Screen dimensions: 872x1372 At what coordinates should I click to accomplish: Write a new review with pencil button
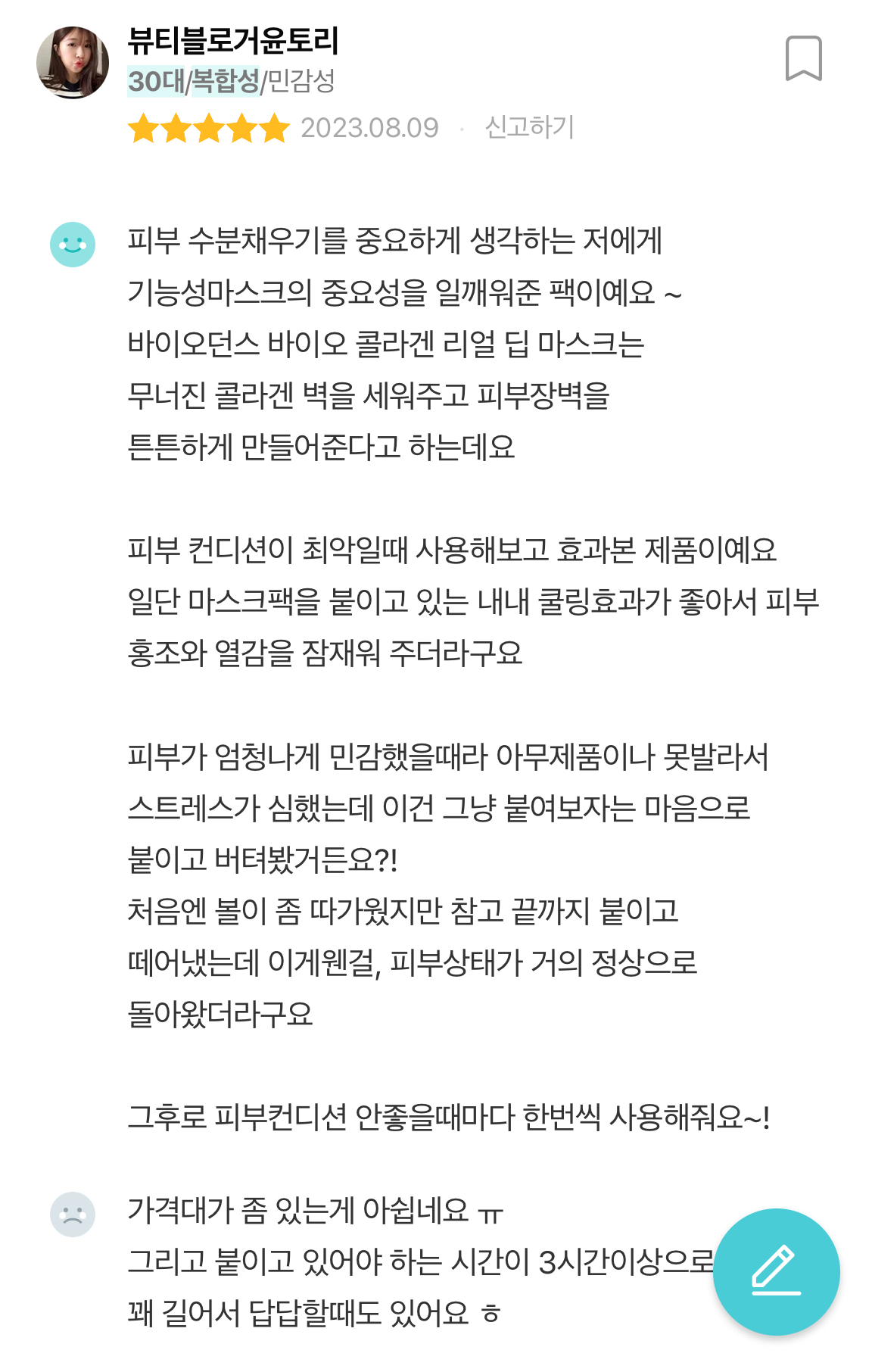pos(776,1271)
